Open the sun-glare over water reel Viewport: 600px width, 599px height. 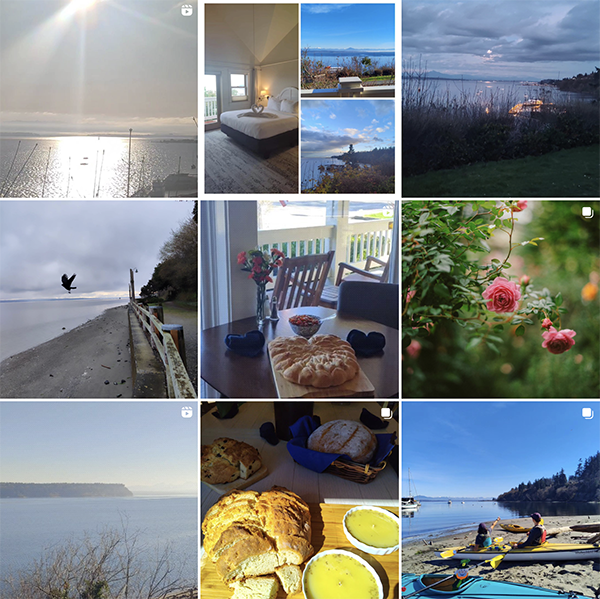pyautogui.click(x=98, y=98)
